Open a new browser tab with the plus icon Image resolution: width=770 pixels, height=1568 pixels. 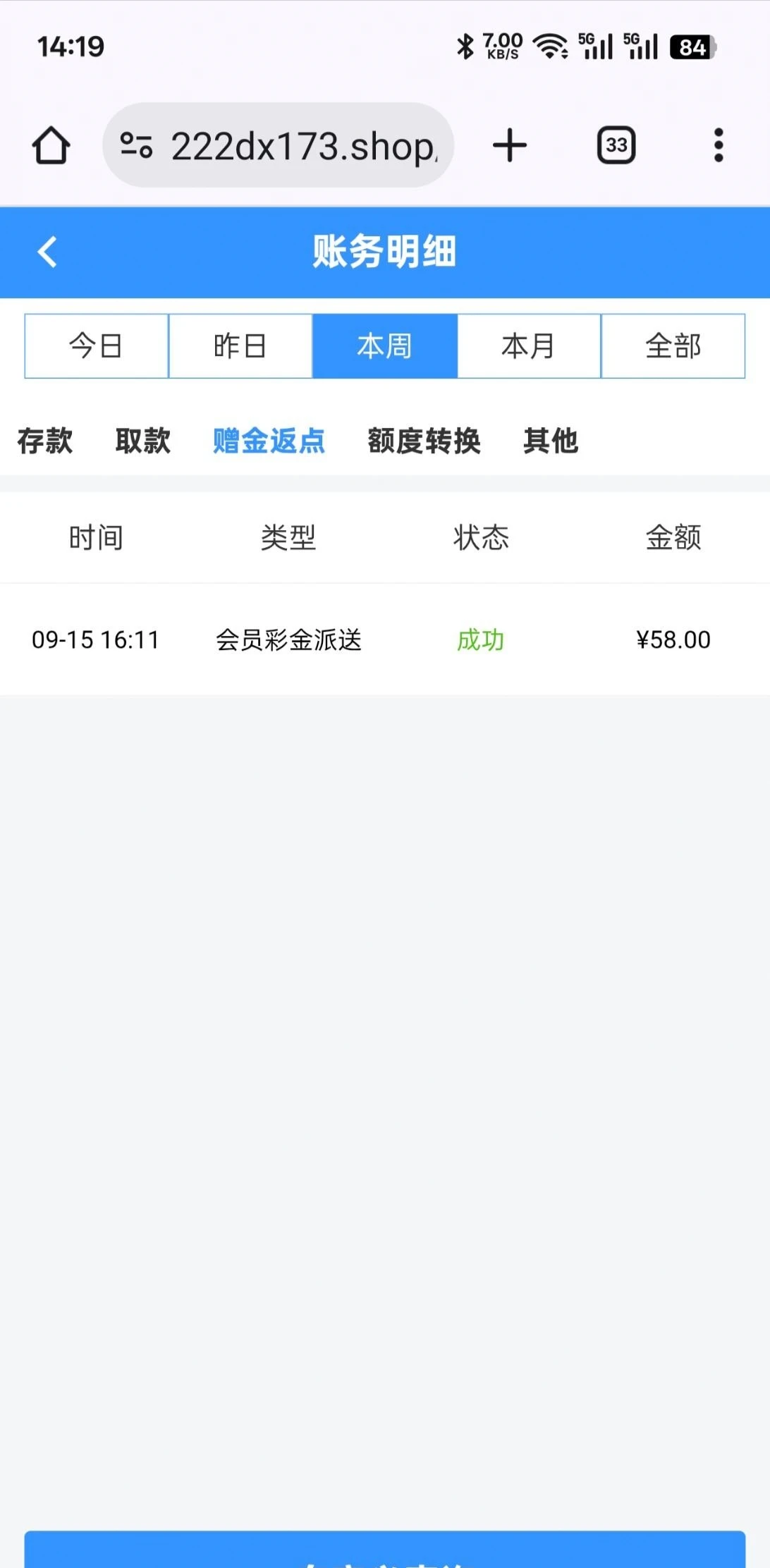510,145
